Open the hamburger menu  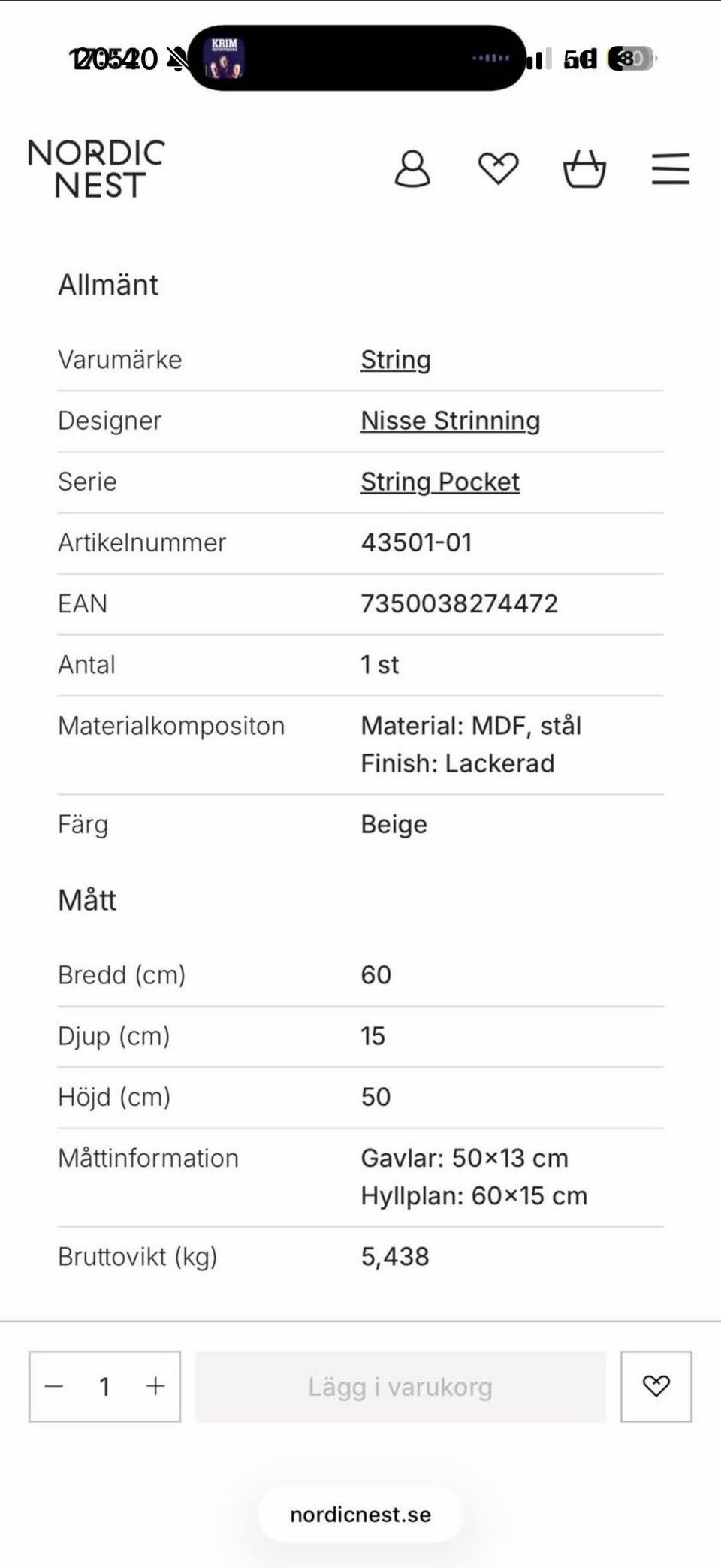pos(671,168)
